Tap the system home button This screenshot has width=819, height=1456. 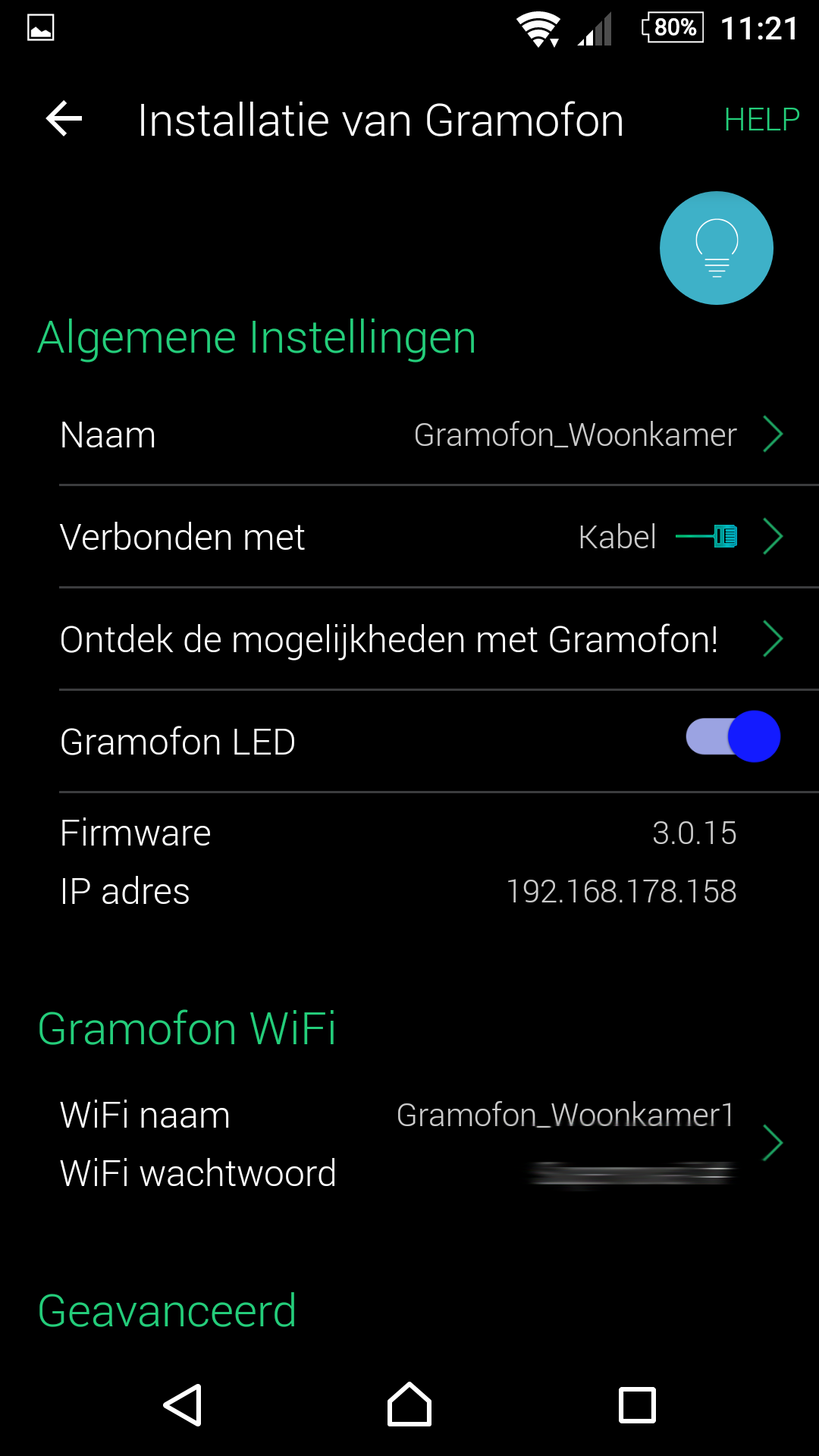click(409, 1405)
